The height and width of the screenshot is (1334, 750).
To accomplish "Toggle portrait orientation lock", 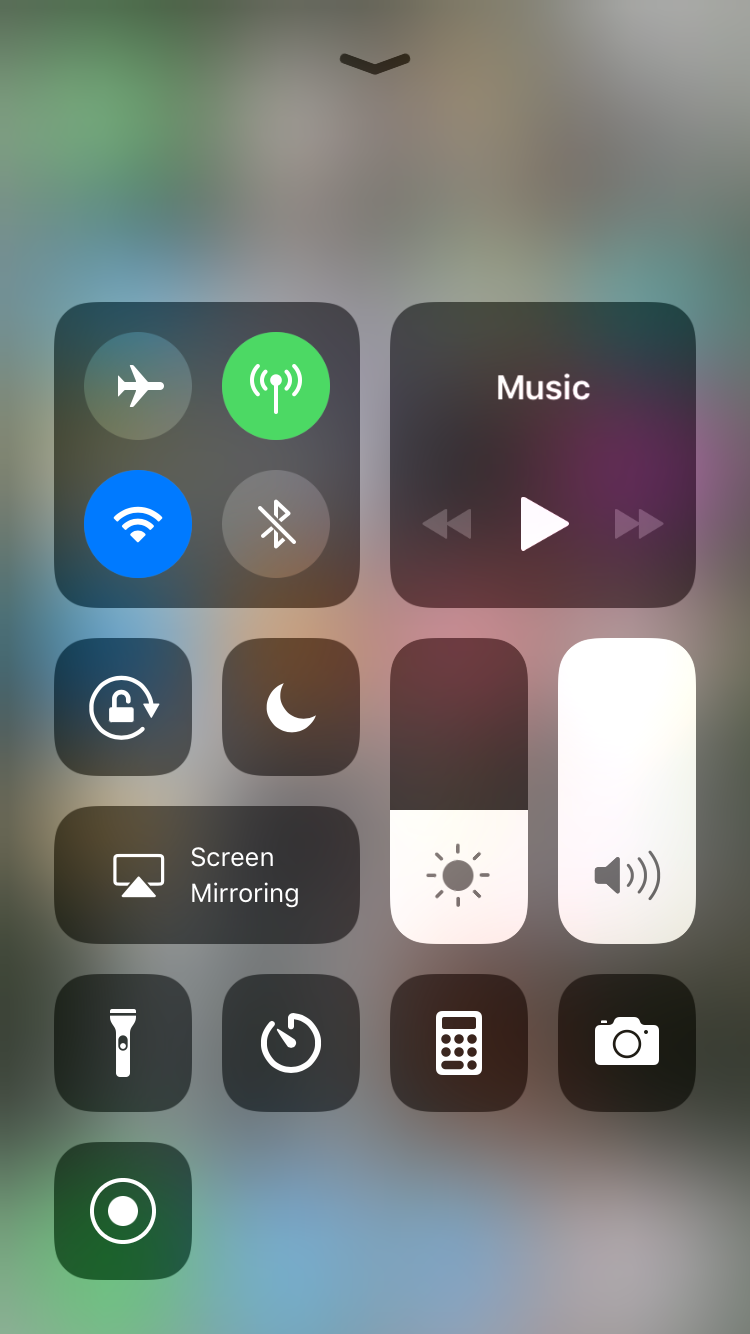I will pos(123,707).
